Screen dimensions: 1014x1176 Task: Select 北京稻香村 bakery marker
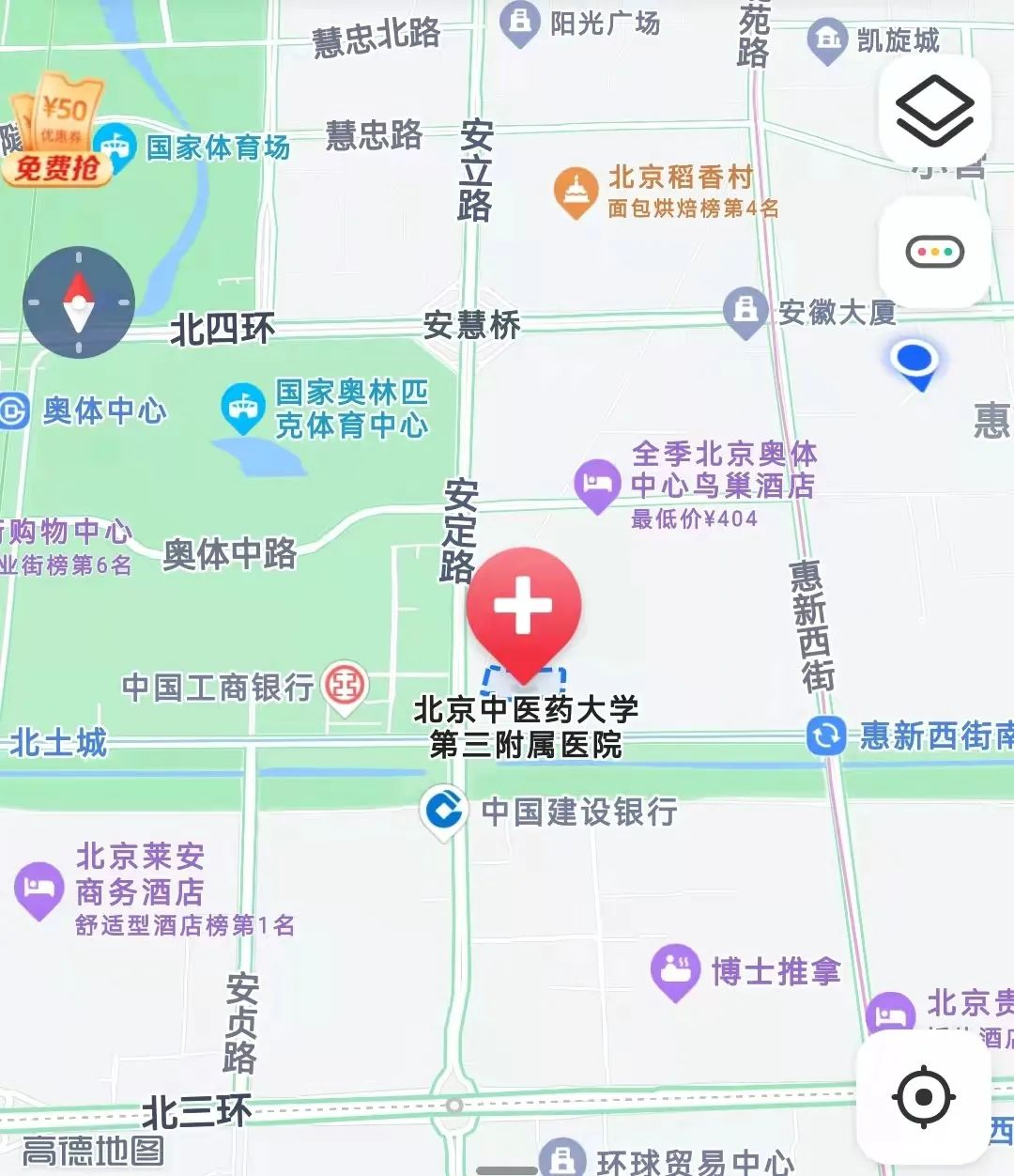pyautogui.click(x=576, y=193)
